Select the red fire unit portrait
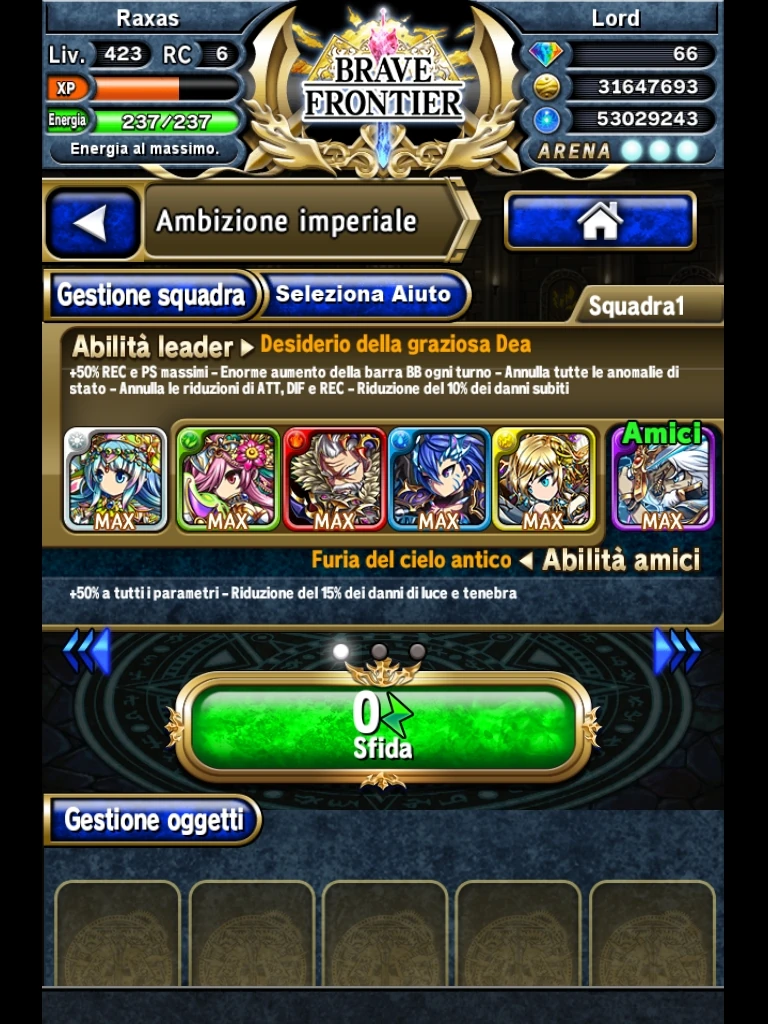 pyautogui.click(x=334, y=479)
